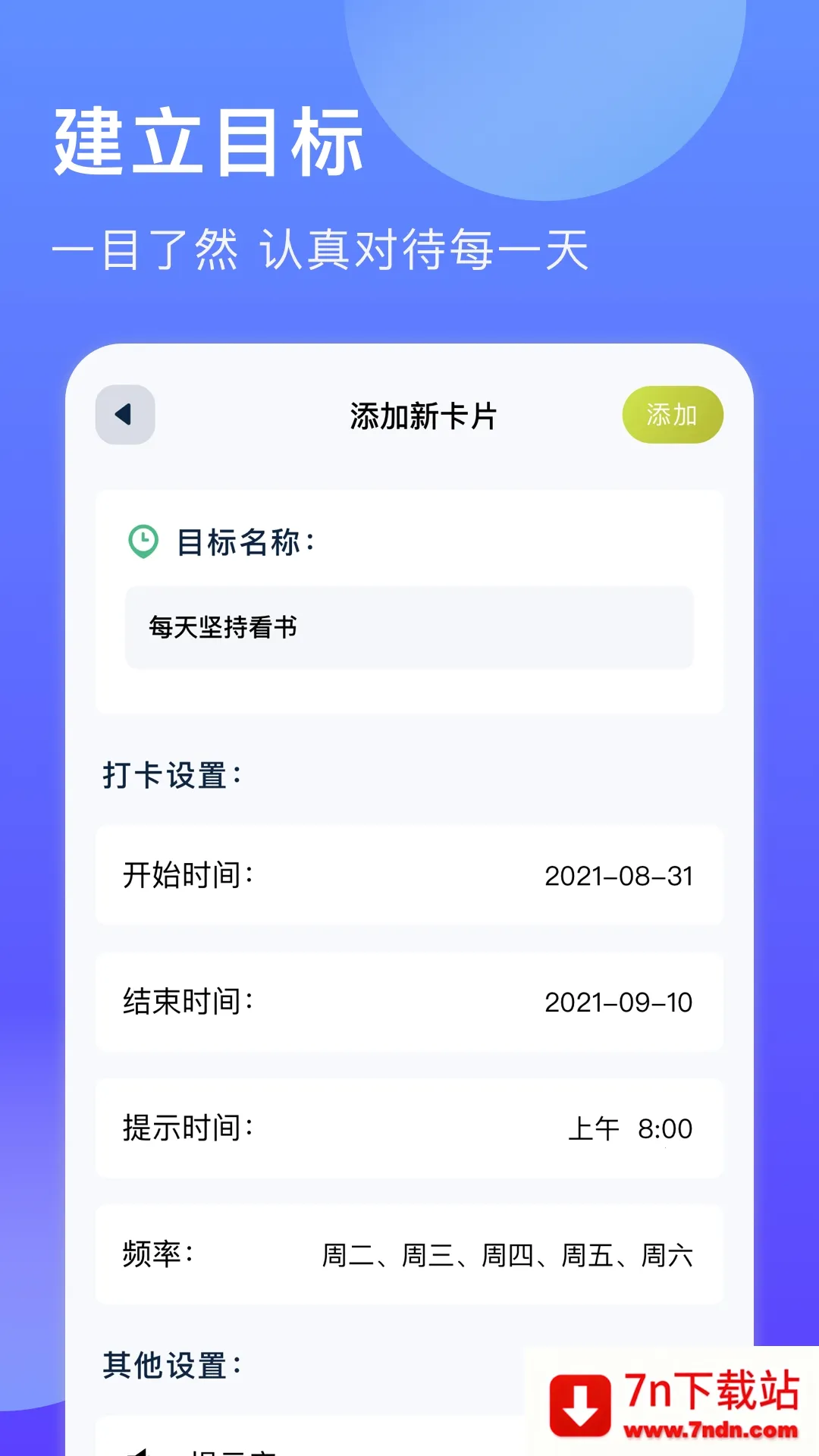Open the 打卡设置 section header

[x=171, y=775]
